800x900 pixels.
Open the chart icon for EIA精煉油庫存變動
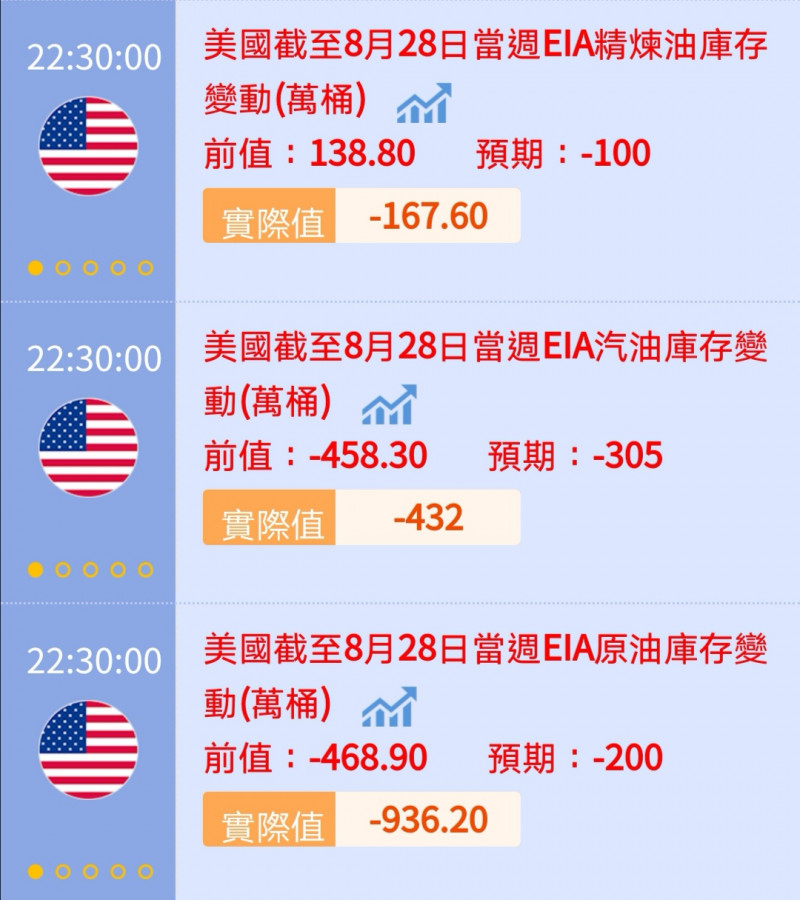424,103
